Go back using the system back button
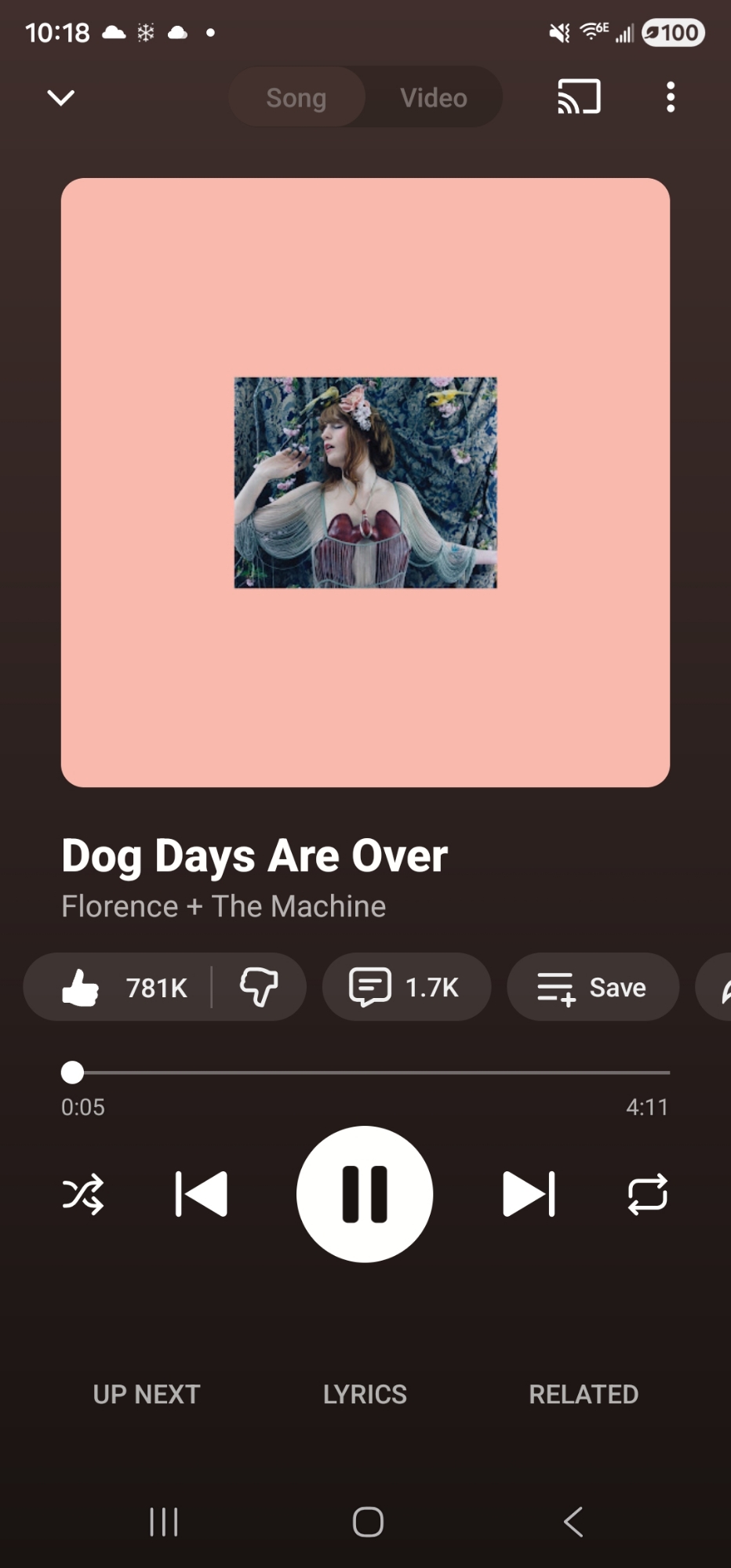The height and width of the screenshot is (1568, 731). pos(573,1522)
